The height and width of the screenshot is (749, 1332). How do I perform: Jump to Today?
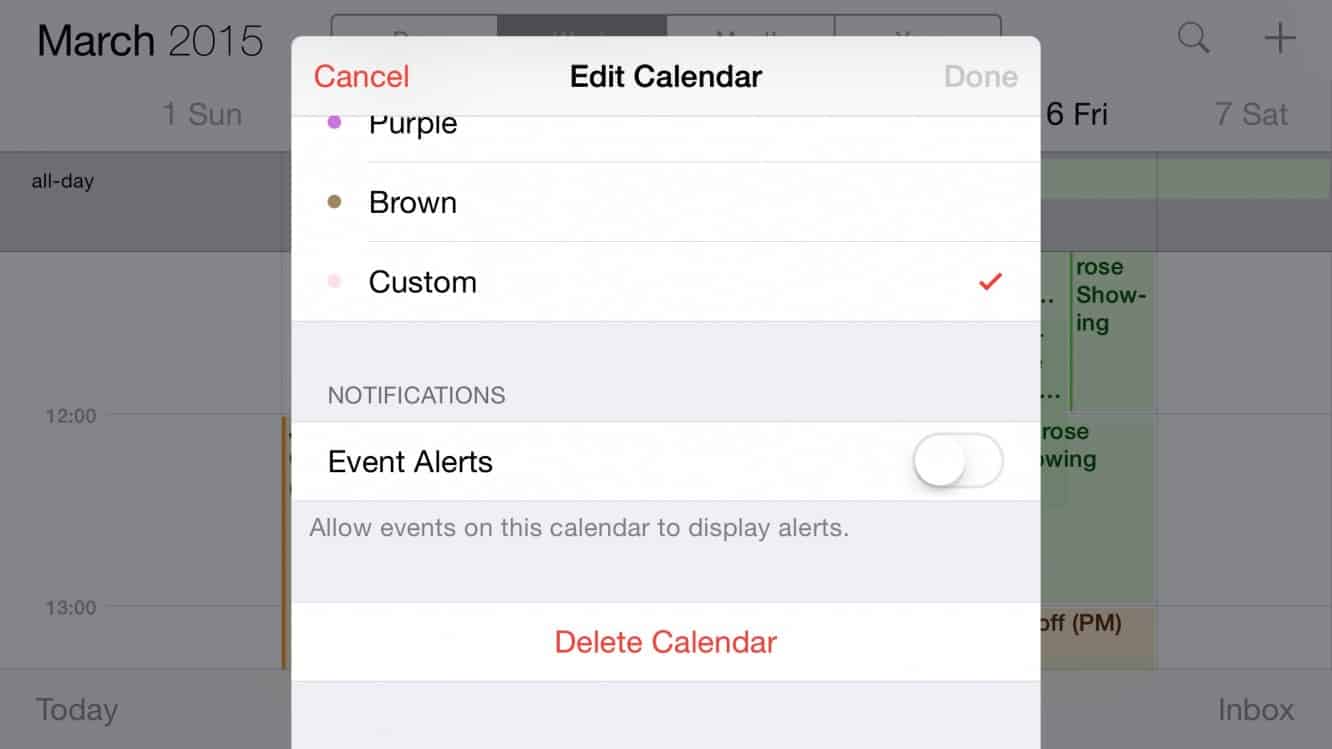point(77,710)
